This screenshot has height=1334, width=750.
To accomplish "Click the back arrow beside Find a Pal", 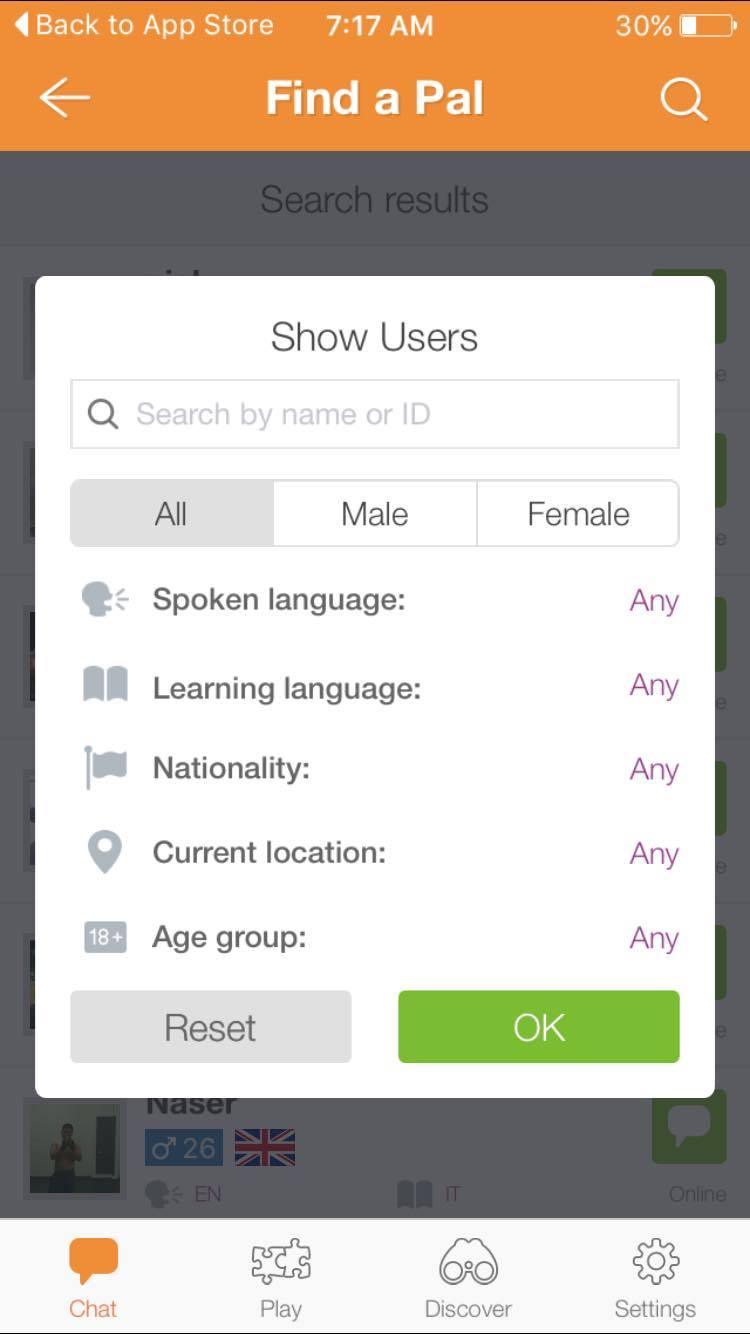I will (x=62, y=98).
